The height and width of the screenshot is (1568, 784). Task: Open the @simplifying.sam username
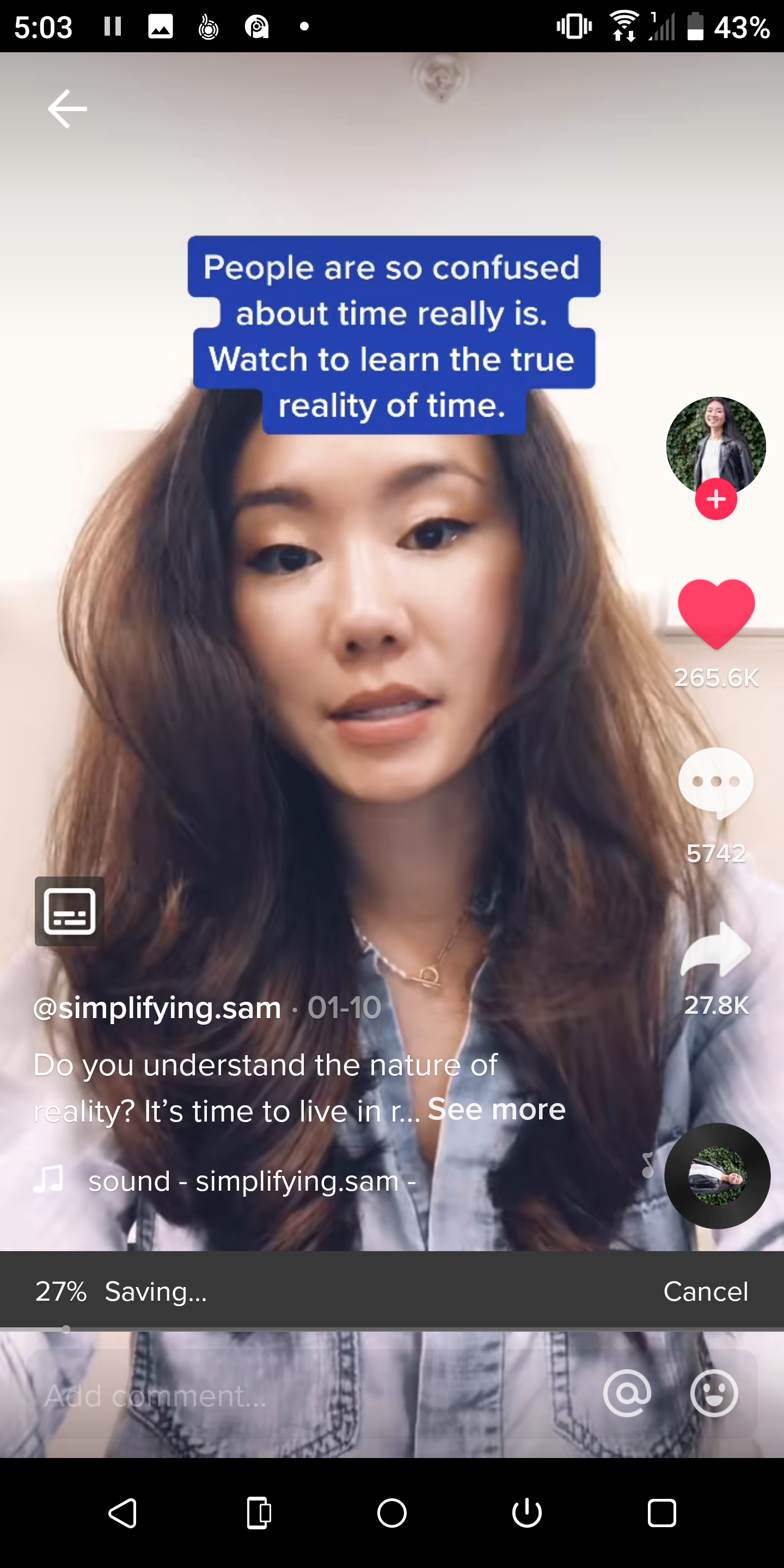point(157,1008)
